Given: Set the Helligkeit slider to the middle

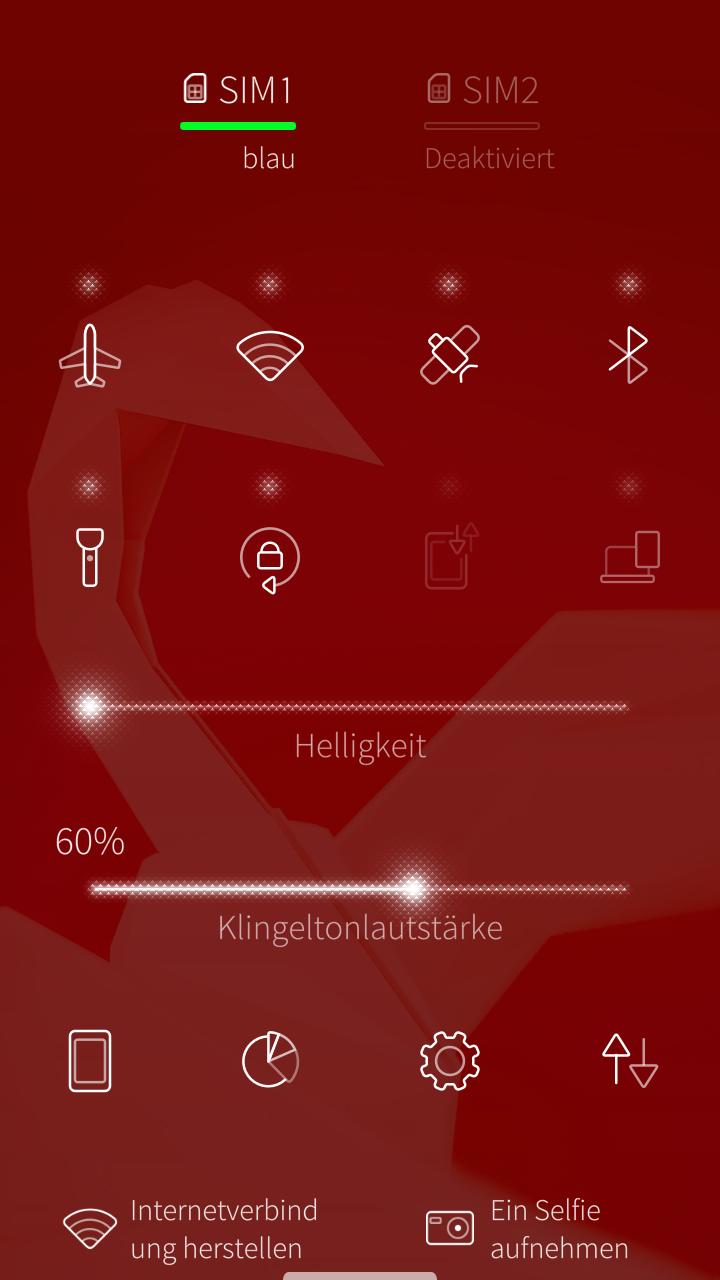Looking at the screenshot, I should [x=360, y=706].
